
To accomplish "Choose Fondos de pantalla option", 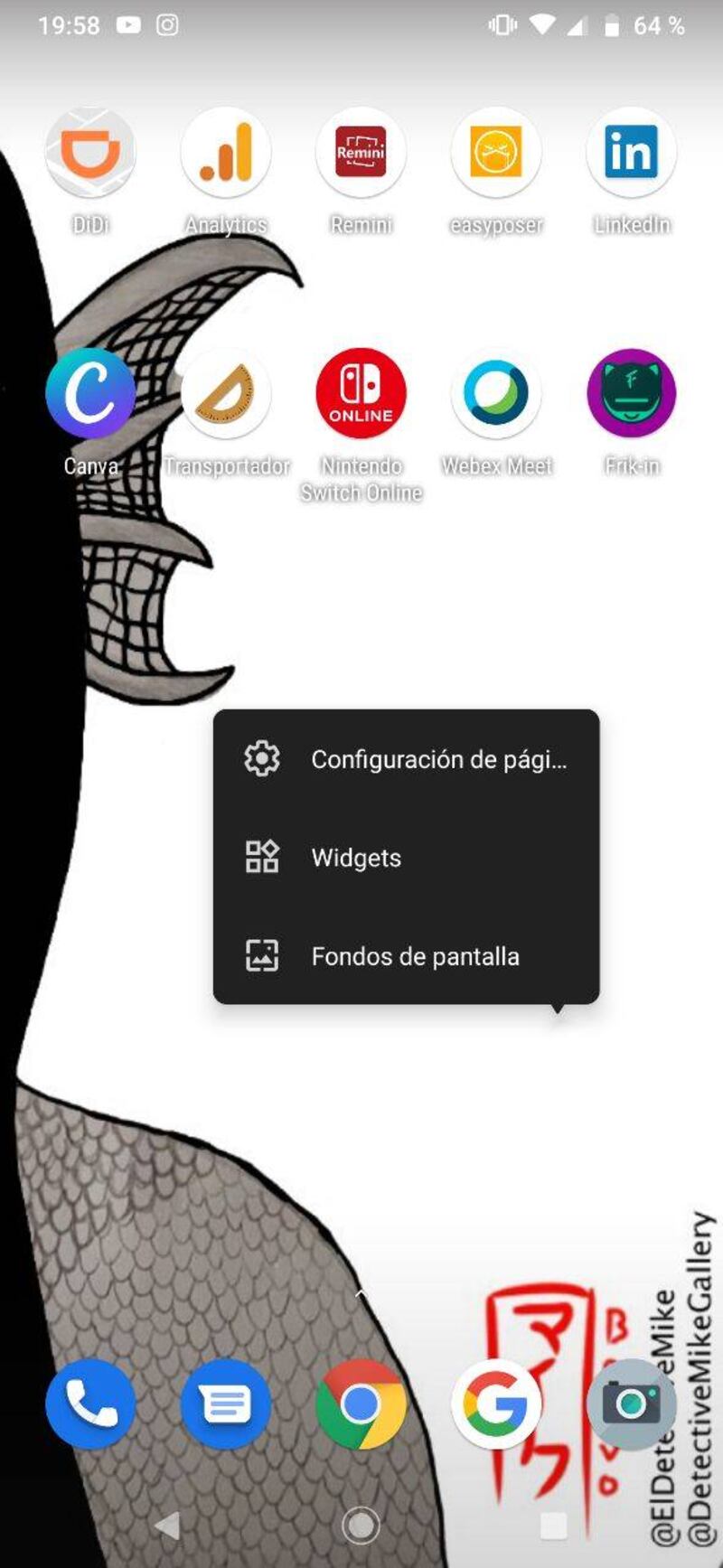I will coord(407,956).
